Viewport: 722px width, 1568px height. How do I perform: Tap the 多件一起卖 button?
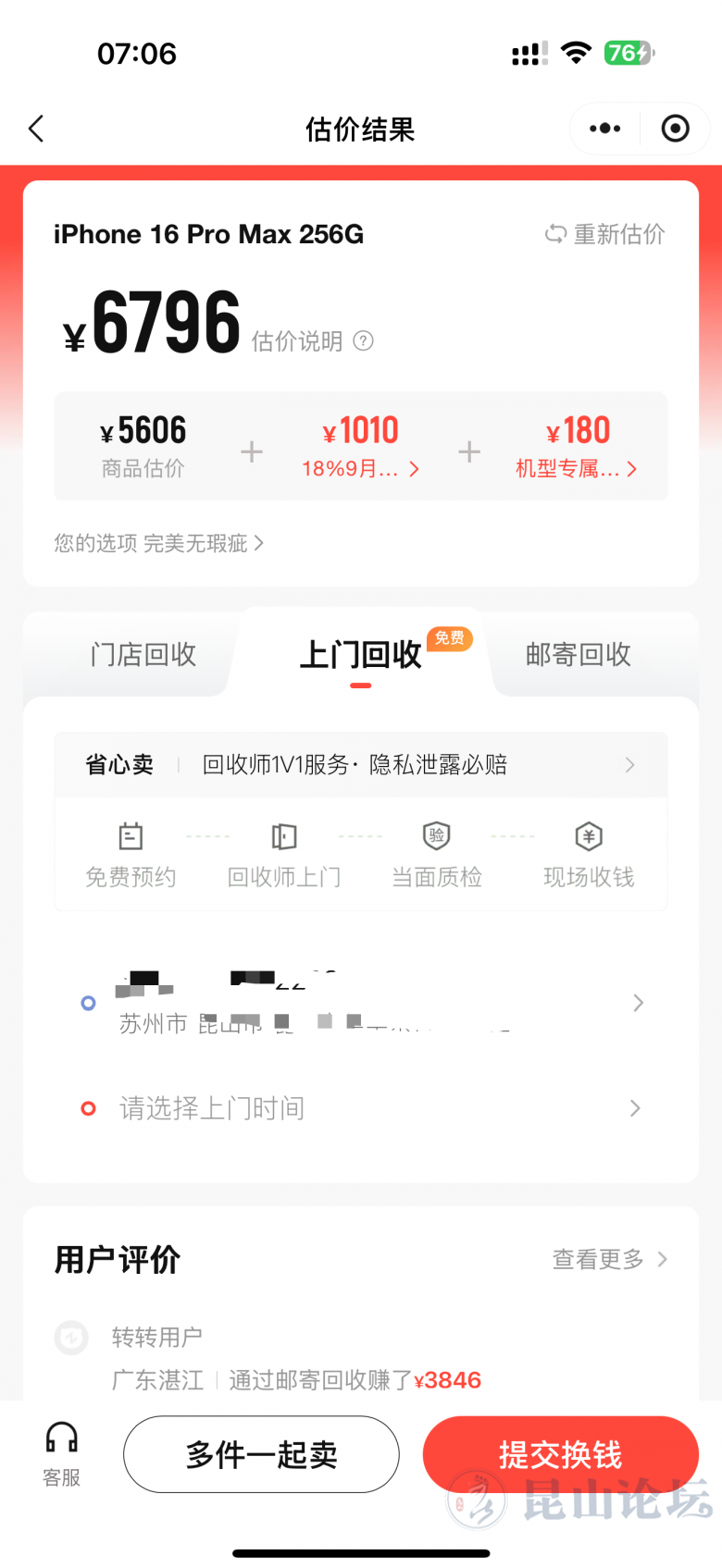point(261,1454)
